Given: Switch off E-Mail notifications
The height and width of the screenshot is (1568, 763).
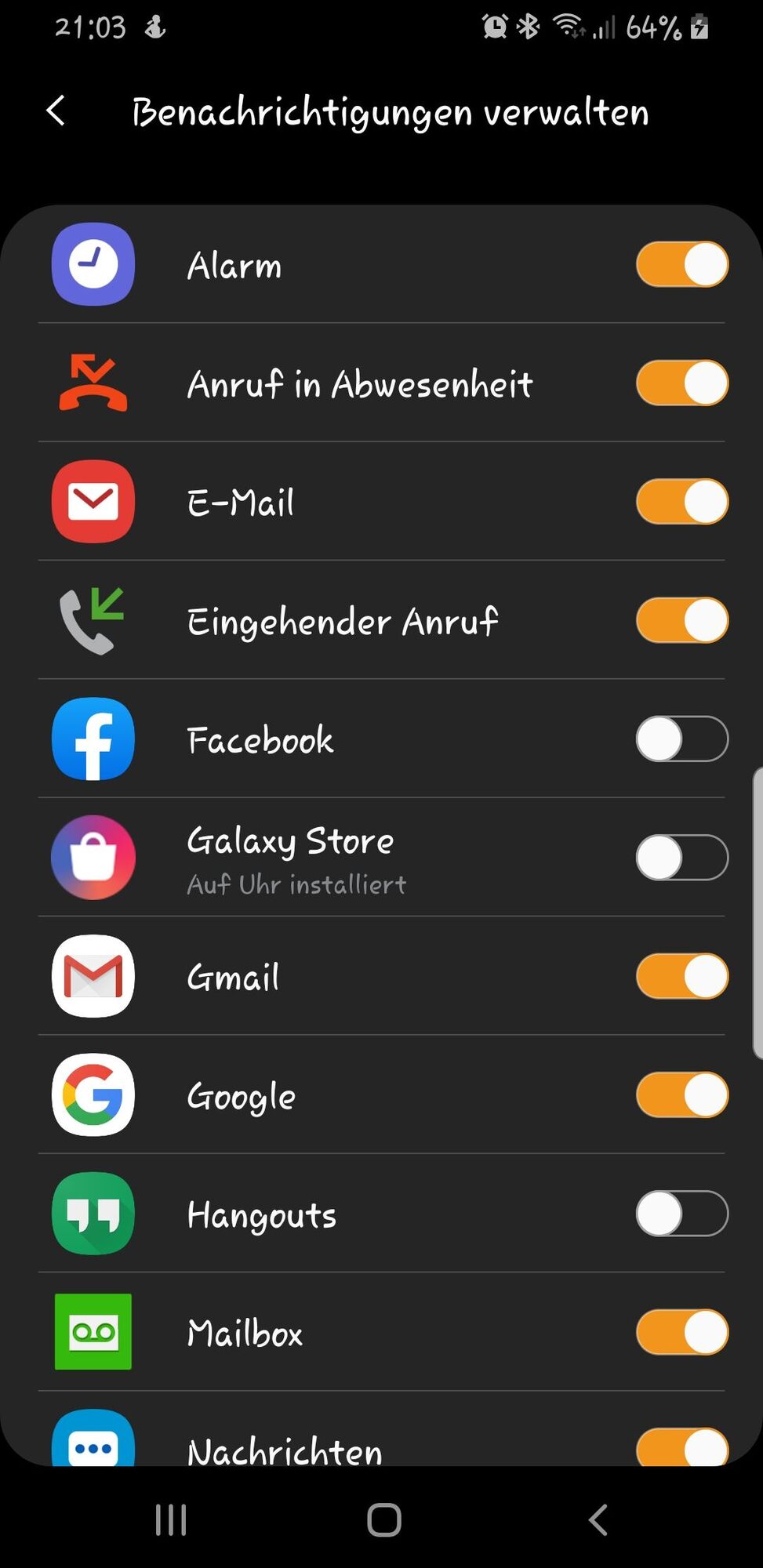Looking at the screenshot, I should point(681,502).
